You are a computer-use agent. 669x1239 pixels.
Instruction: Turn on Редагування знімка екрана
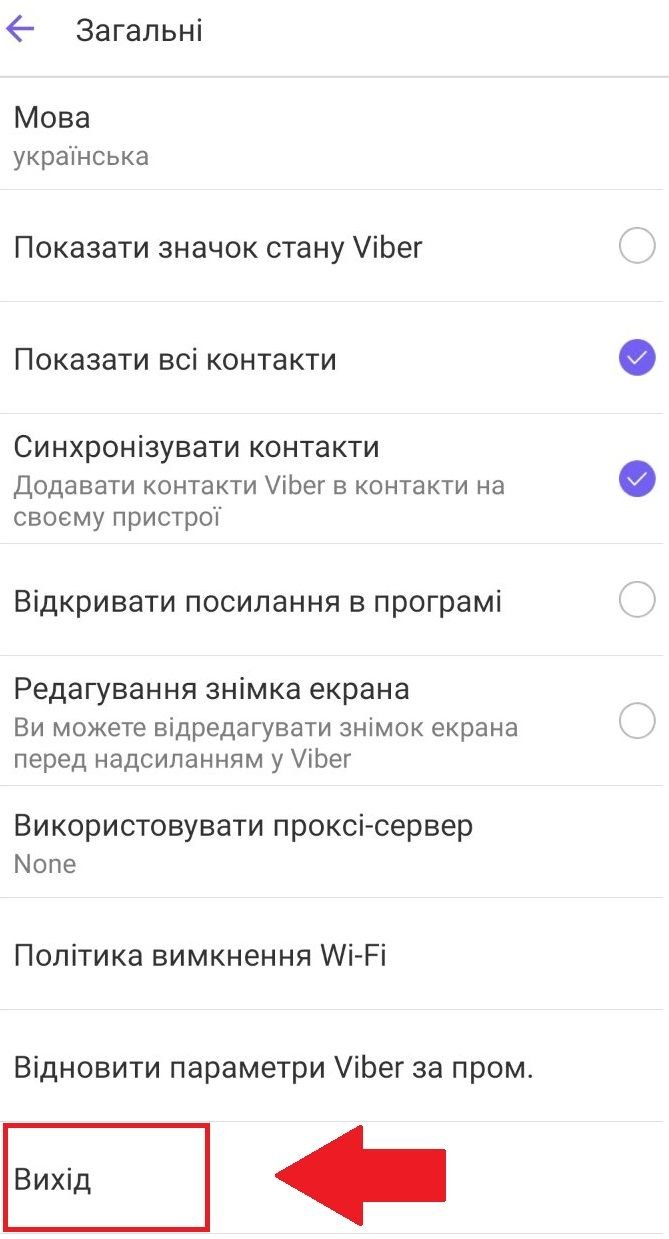(x=637, y=720)
